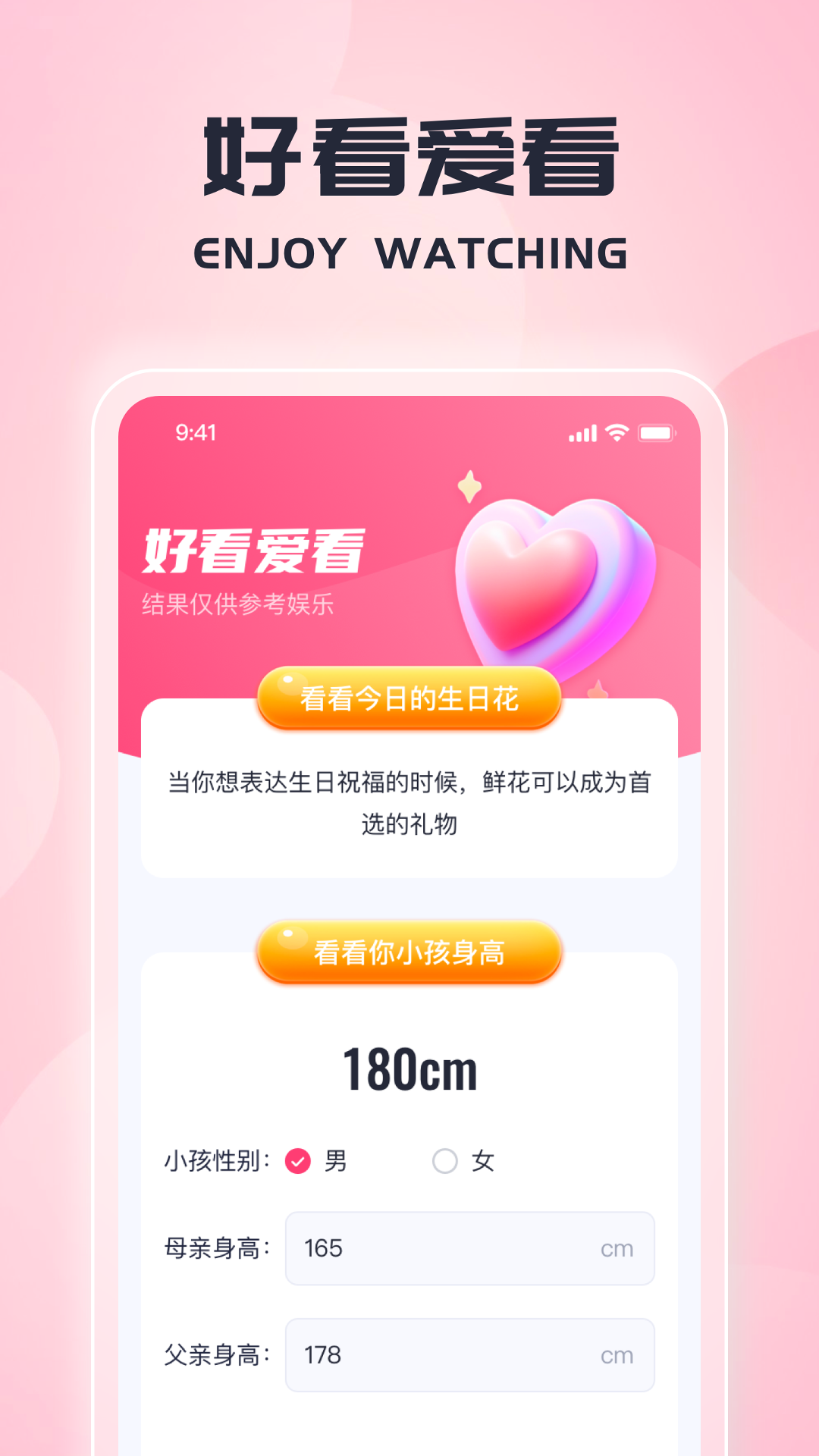This screenshot has width=819, height=1456.
Task: Open the 看看今日的生日花 button
Action: pos(409,699)
